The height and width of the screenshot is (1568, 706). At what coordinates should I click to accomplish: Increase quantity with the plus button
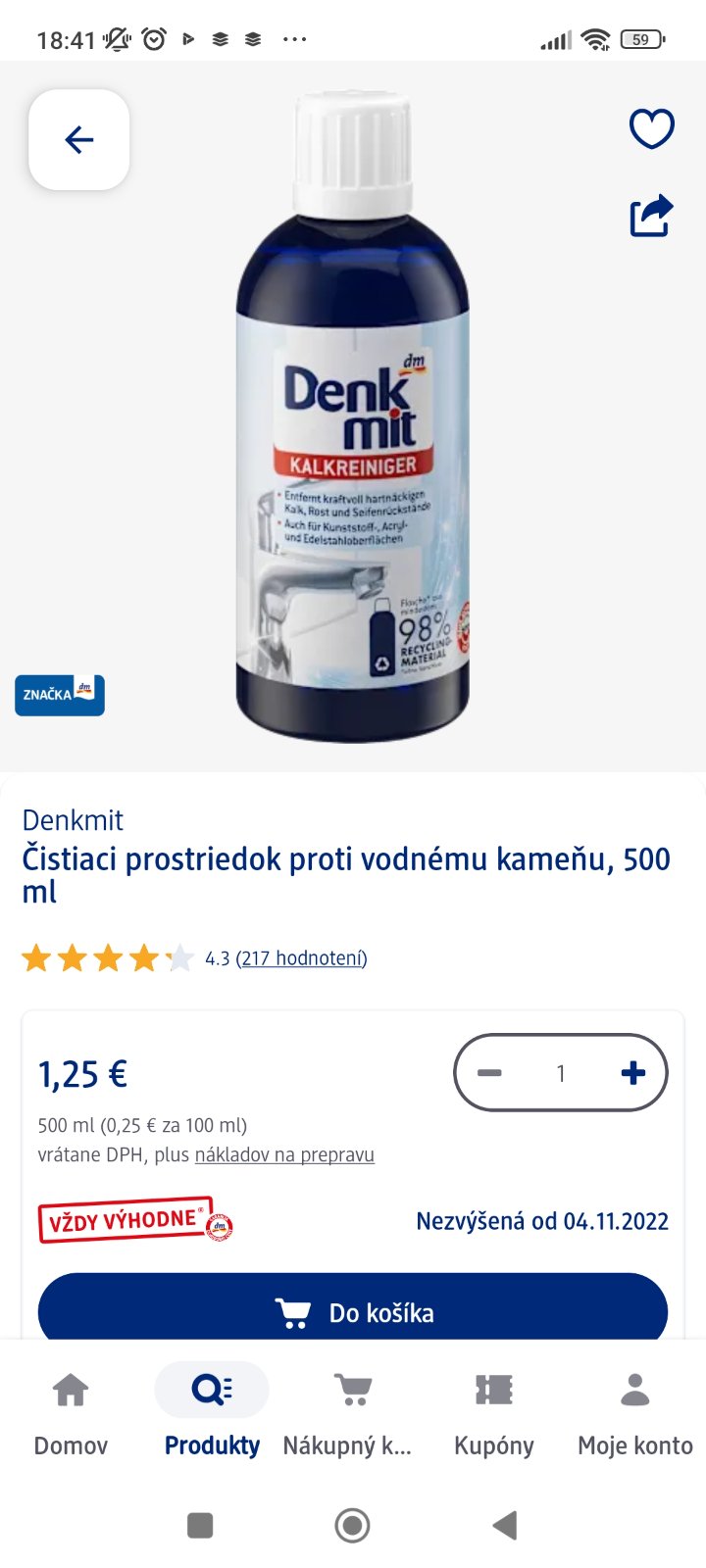coord(633,1073)
